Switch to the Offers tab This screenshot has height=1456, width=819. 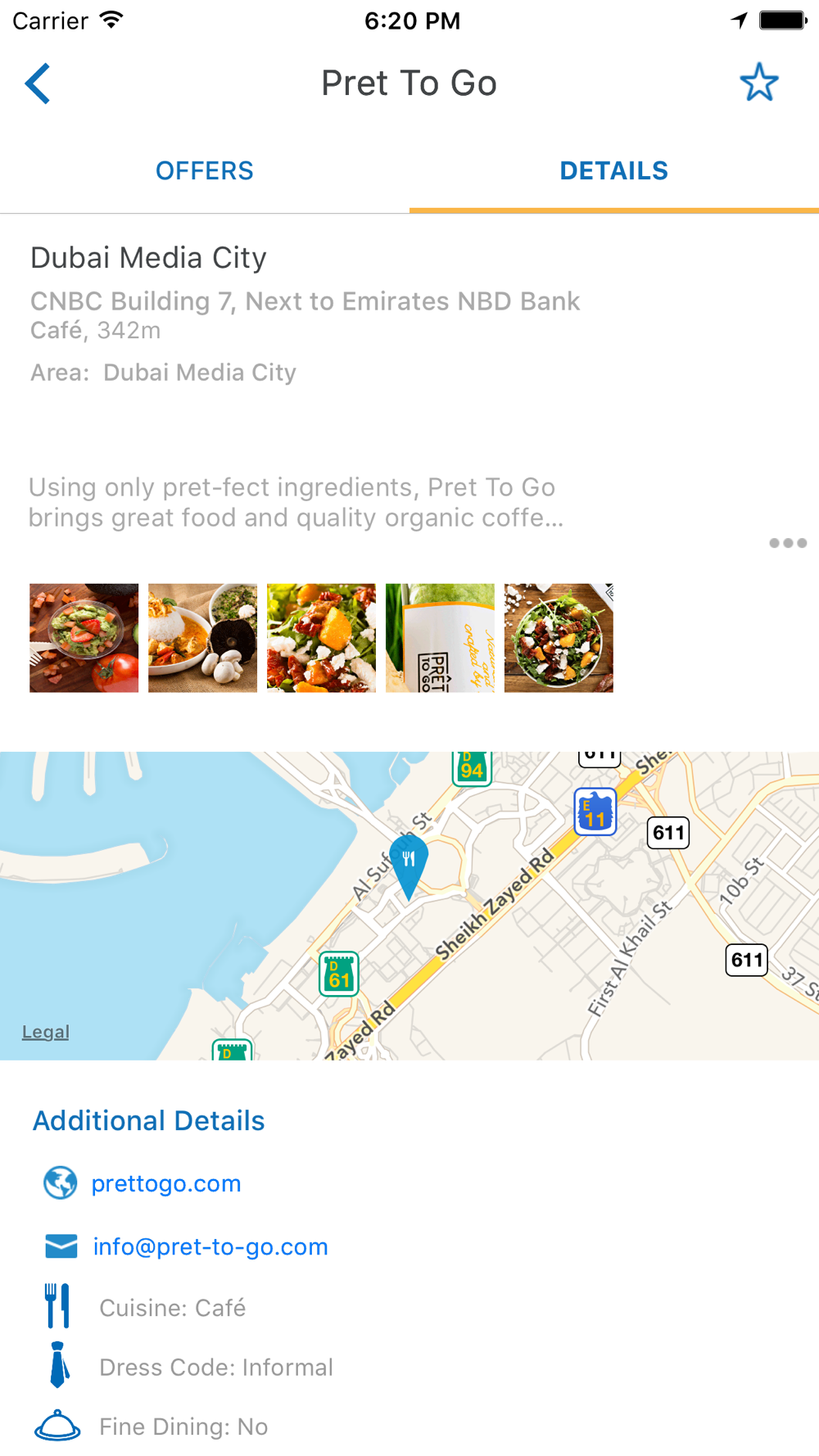[205, 170]
